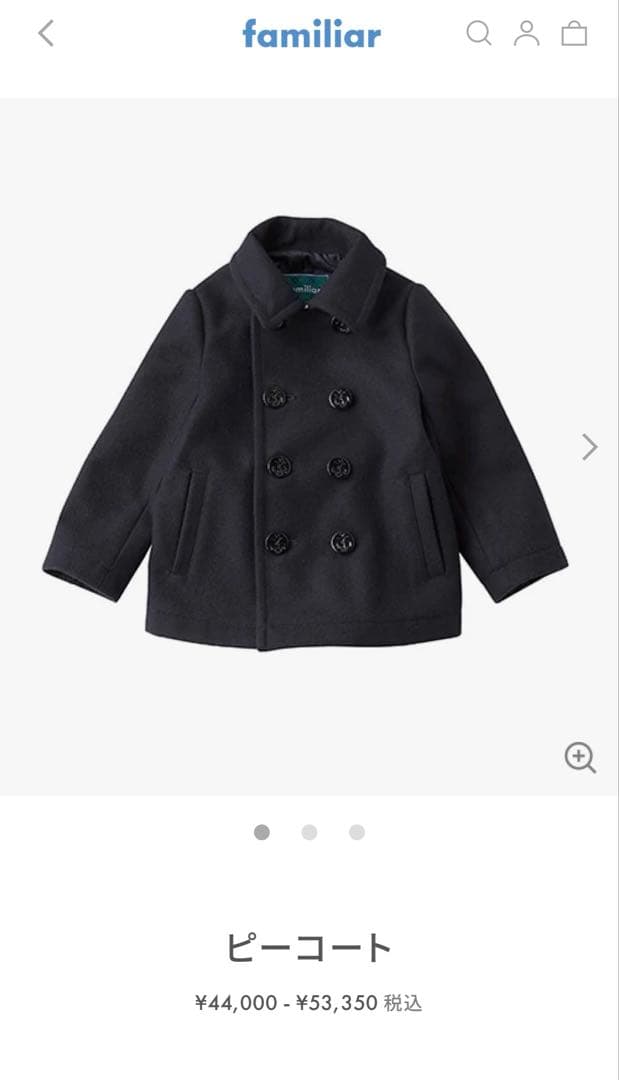
Task: Open the search magnifier icon
Action: point(479,34)
